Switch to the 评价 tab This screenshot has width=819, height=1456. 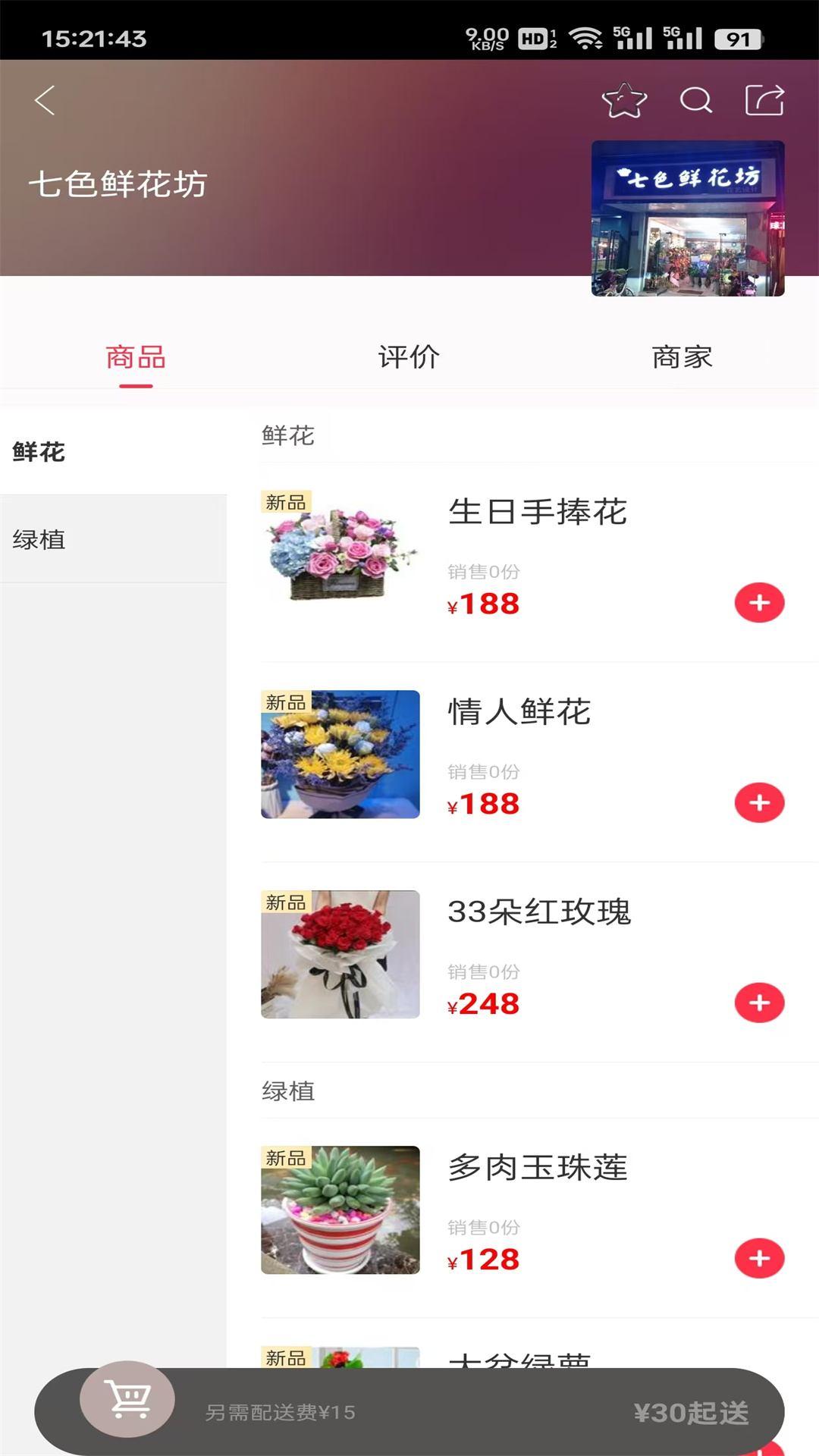(x=409, y=357)
